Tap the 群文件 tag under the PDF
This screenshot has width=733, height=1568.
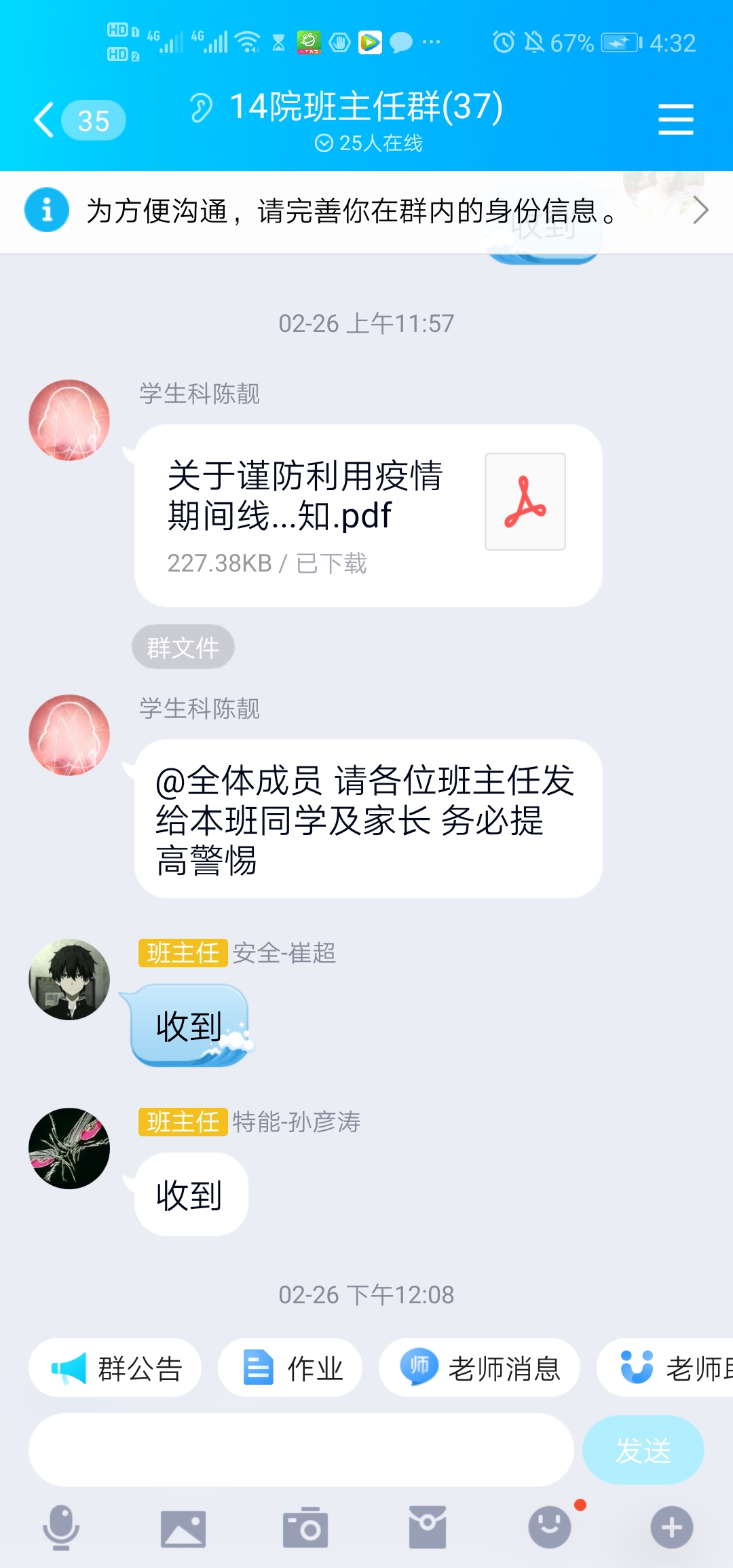pos(183,647)
